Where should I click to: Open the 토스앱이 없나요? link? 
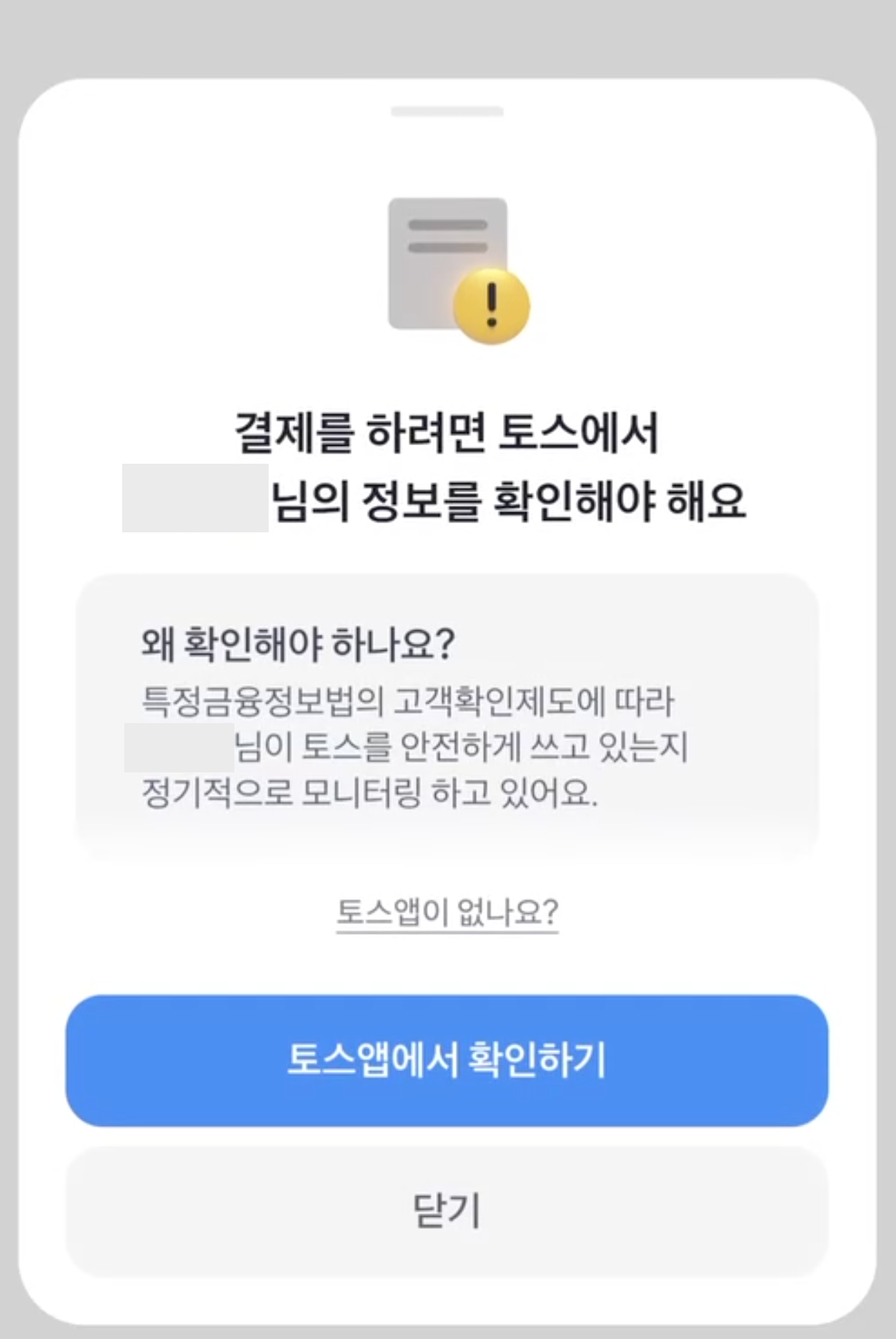(447, 912)
